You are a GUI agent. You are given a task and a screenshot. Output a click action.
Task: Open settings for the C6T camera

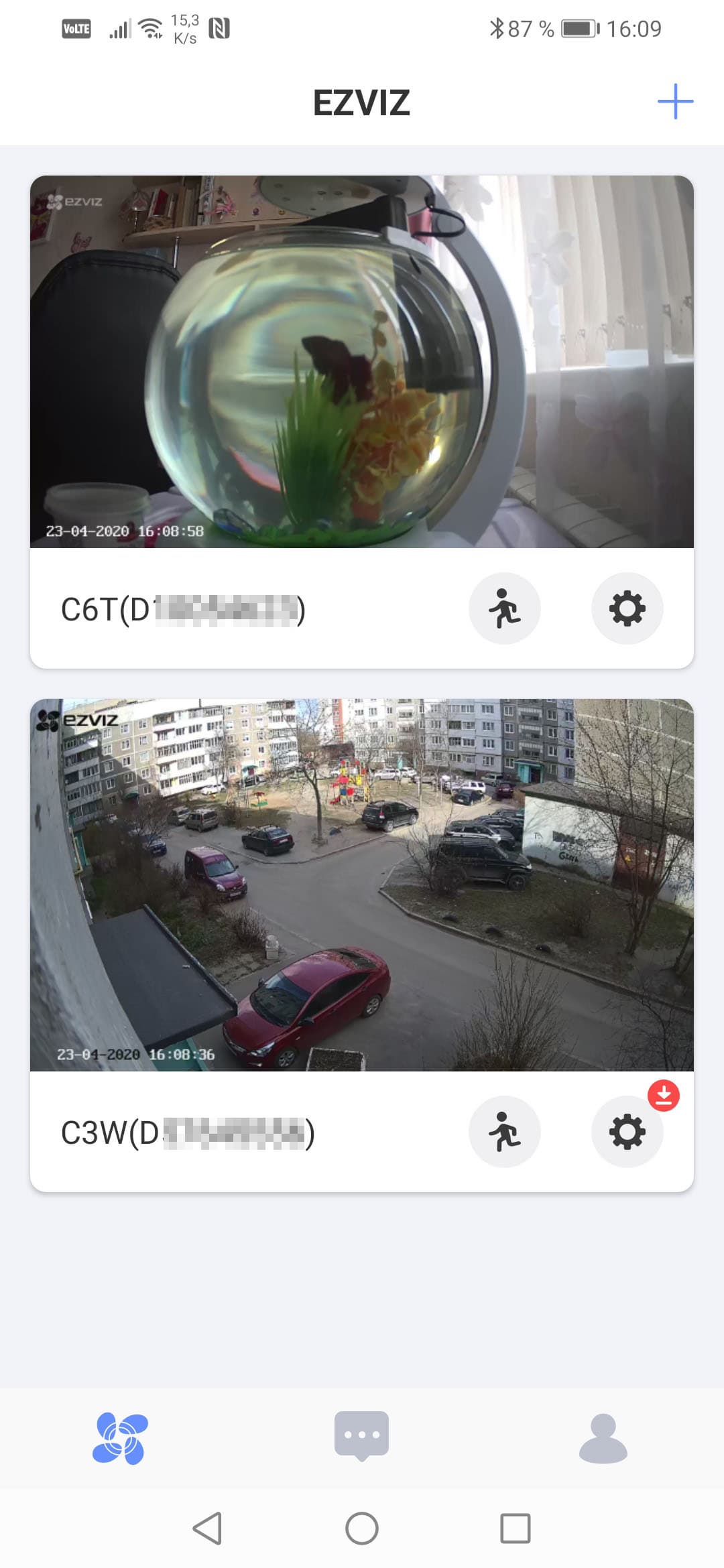627,608
